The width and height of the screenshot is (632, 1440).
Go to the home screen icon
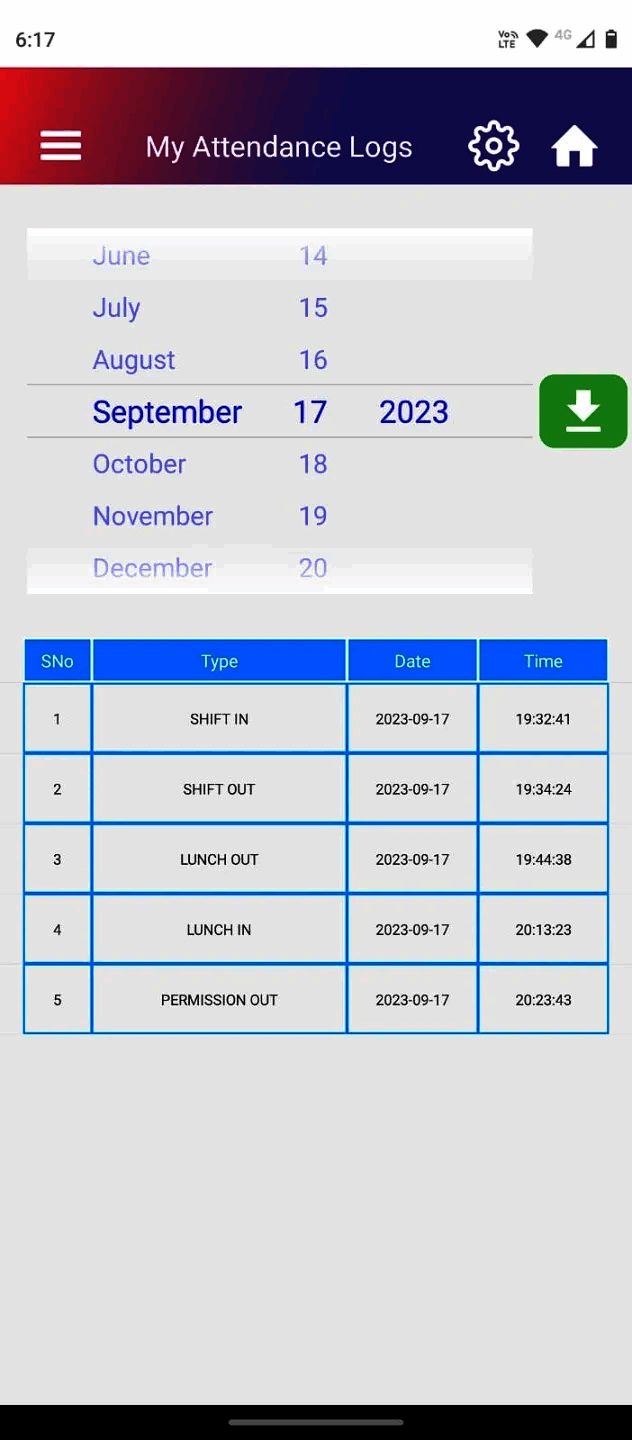tap(574, 147)
